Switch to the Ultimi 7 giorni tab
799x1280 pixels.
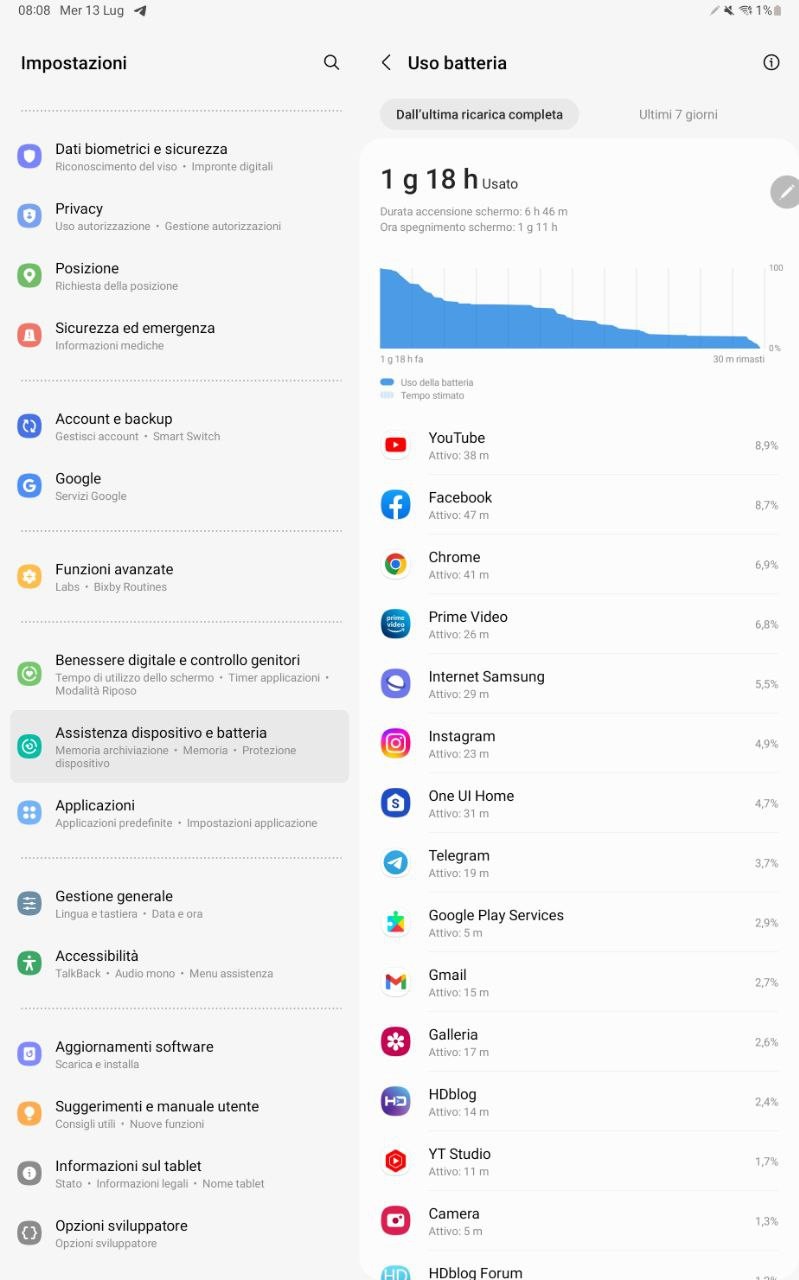pyautogui.click(x=678, y=114)
